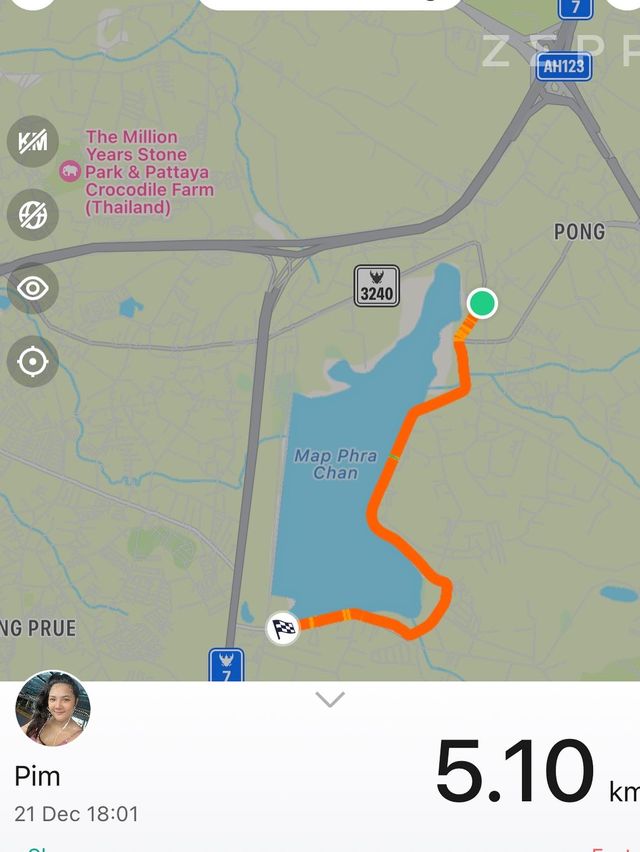Collapse the workout summary with the chevron
Image resolution: width=640 pixels, height=852 pixels.
pos(330,700)
